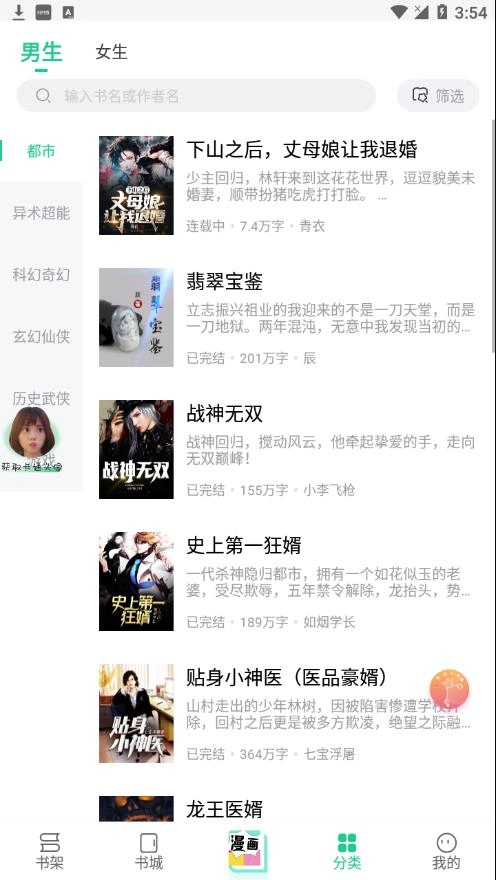Go to the 书架 bookshelf tab
This screenshot has width=496, height=880.
tap(50, 851)
